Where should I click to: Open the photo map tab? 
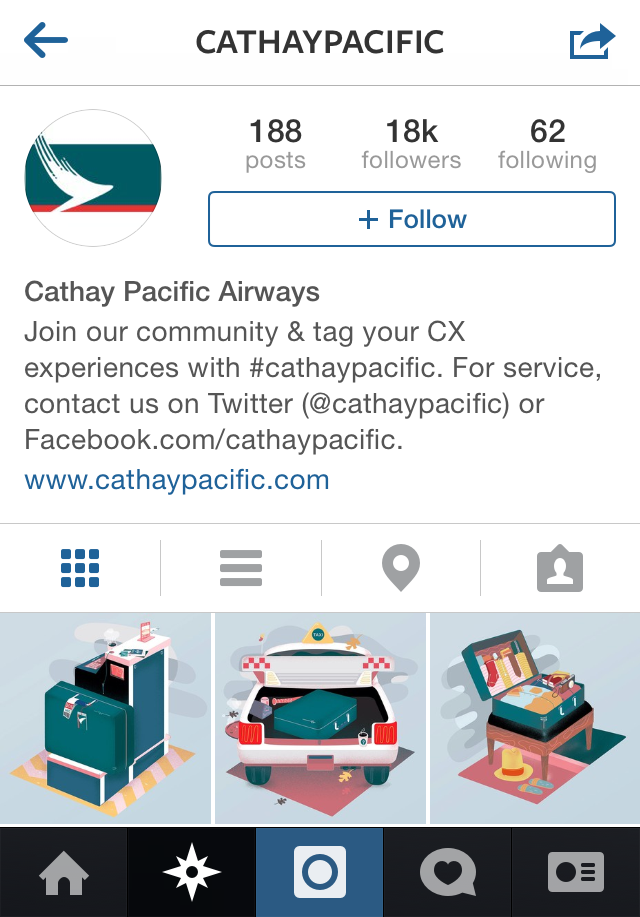(401, 568)
